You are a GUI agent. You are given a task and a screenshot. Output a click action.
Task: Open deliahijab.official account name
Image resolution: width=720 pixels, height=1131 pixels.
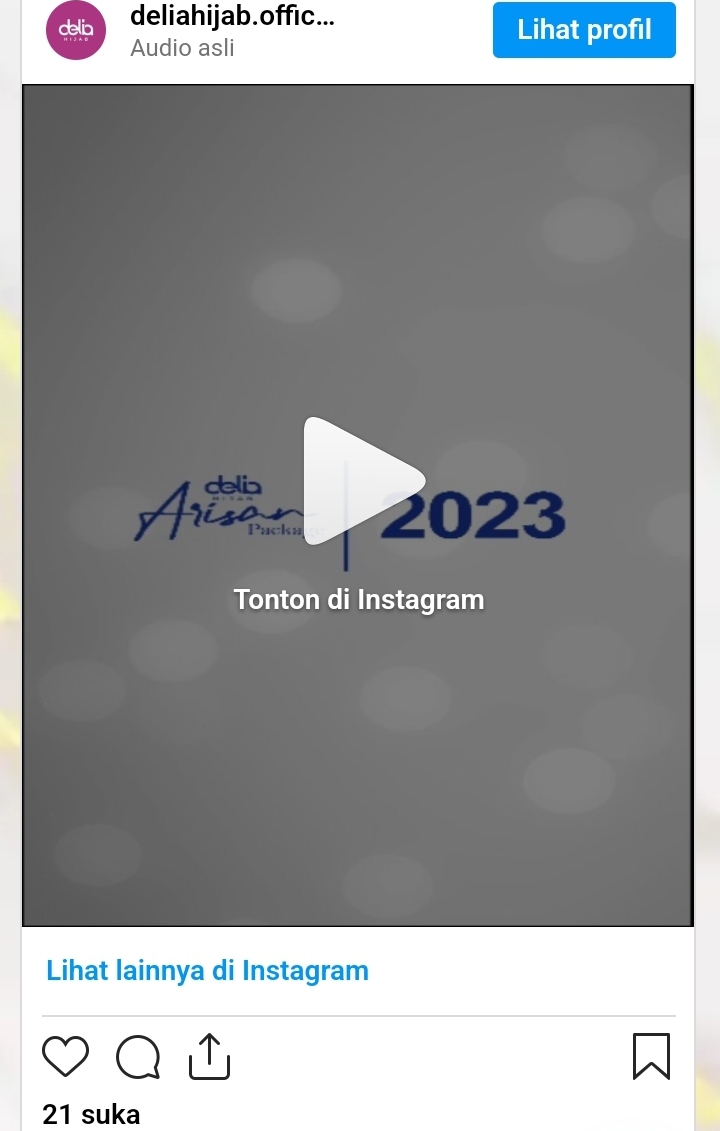pyautogui.click(x=232, y=16)
